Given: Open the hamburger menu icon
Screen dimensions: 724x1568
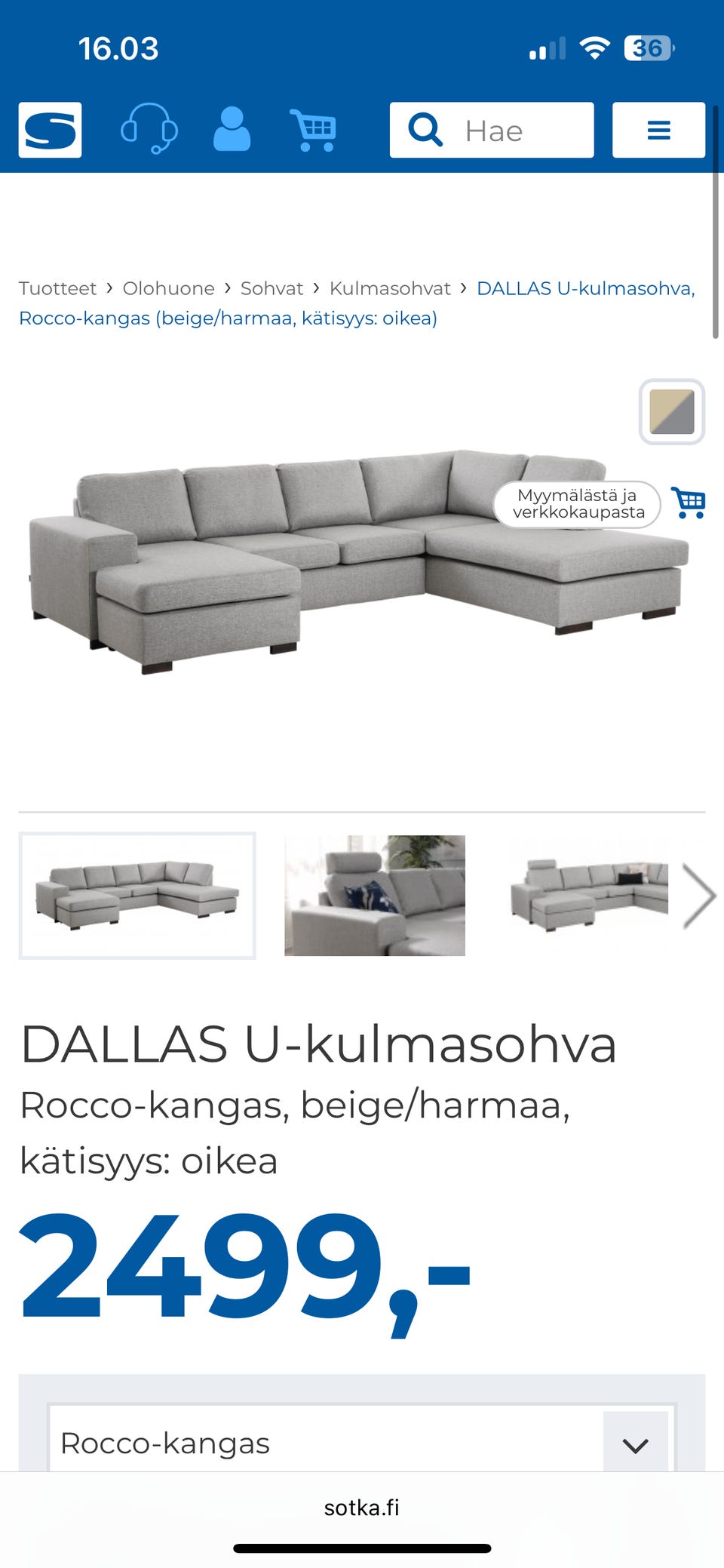Looking at the screenshot, I should [x=658, y=129].
